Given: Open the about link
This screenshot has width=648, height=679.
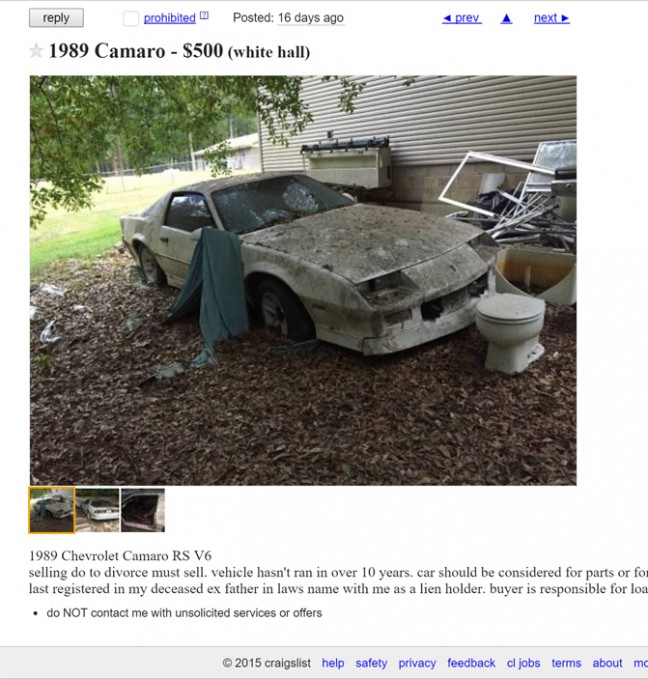Looking at the screenshot, I should [607, 663].
